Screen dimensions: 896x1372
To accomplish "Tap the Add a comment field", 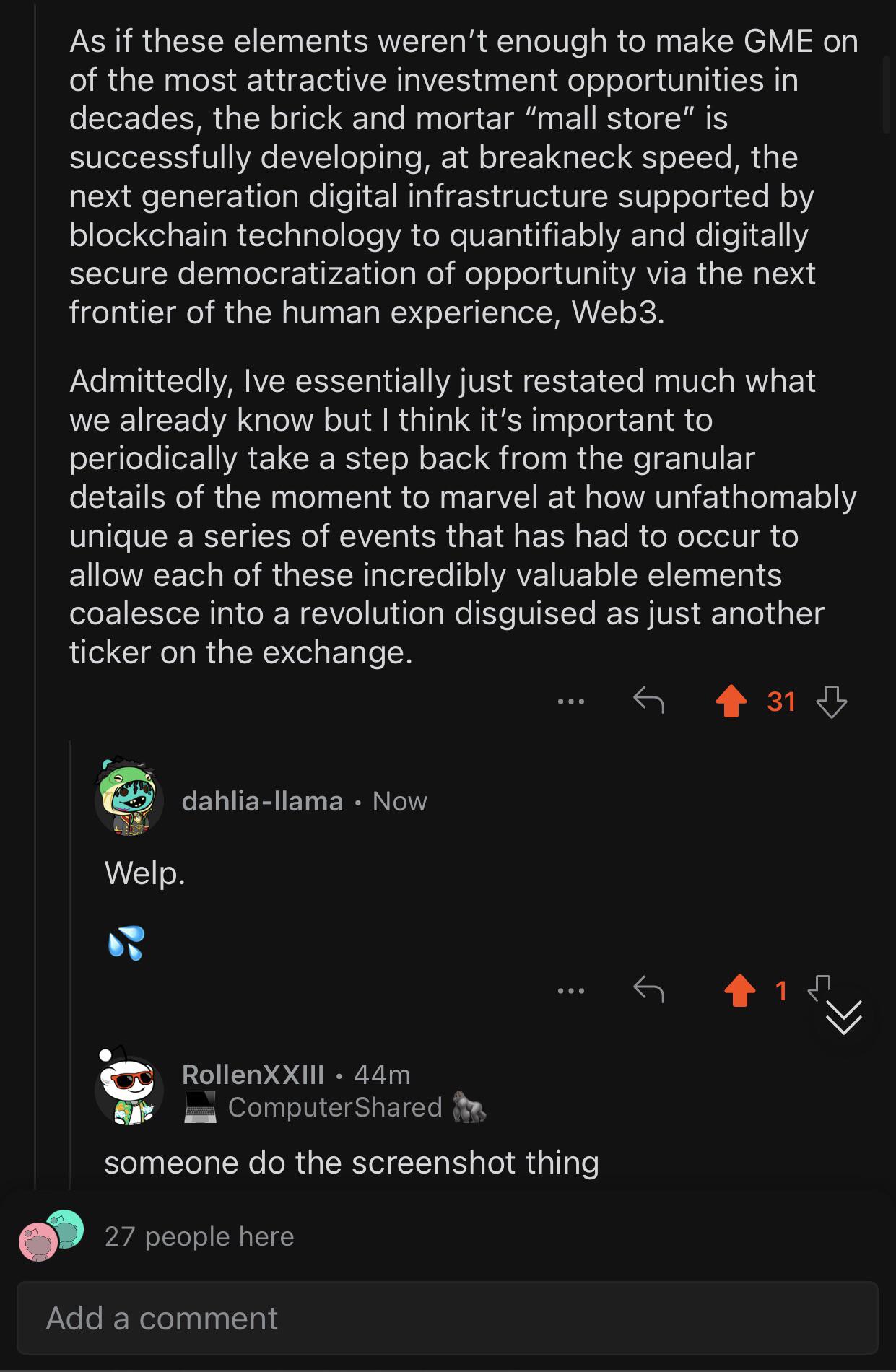I will coord(448,1318).
